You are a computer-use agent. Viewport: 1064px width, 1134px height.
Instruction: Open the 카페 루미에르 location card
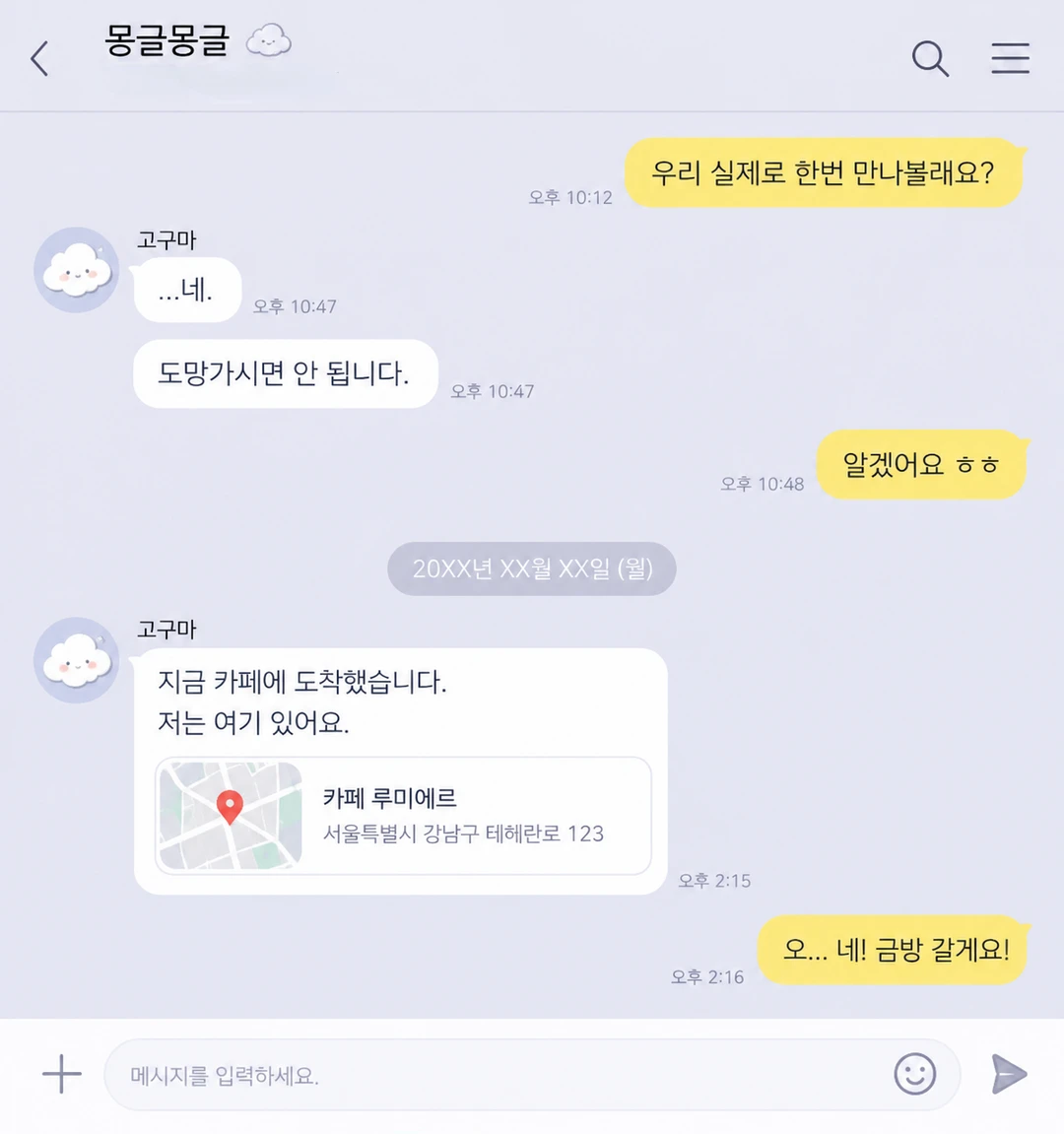coord(403,816)
